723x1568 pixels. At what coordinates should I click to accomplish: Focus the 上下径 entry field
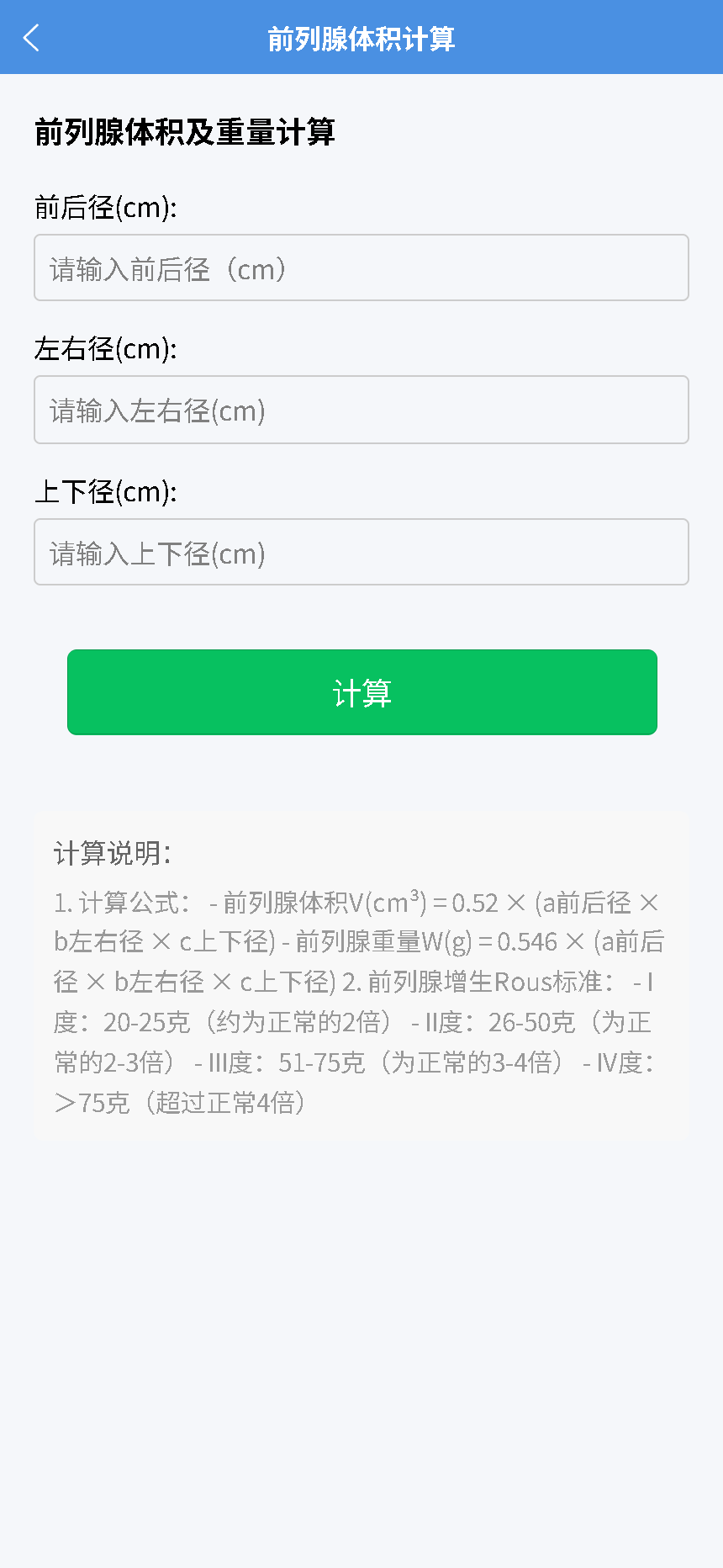361,552
